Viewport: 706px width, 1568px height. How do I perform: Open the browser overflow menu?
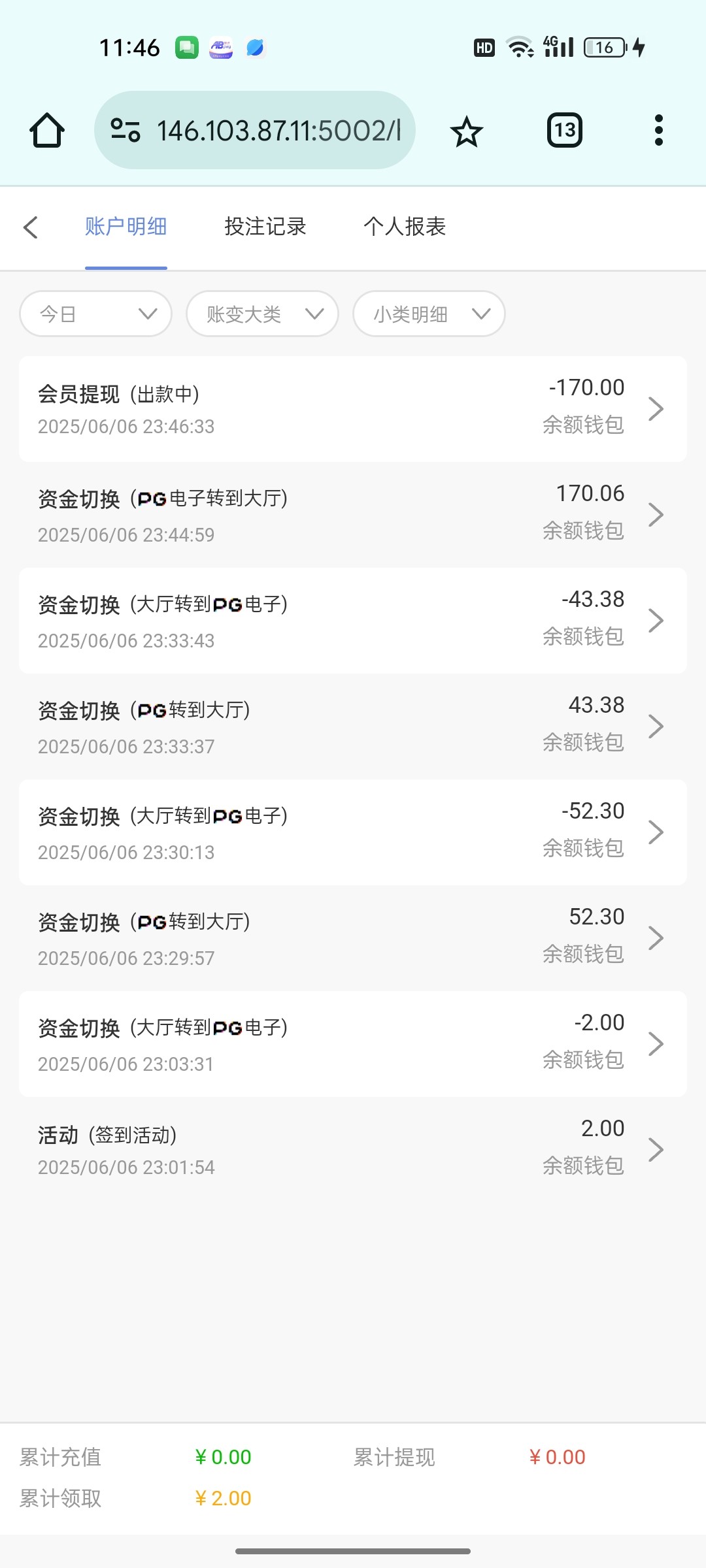tap(658, 131)
